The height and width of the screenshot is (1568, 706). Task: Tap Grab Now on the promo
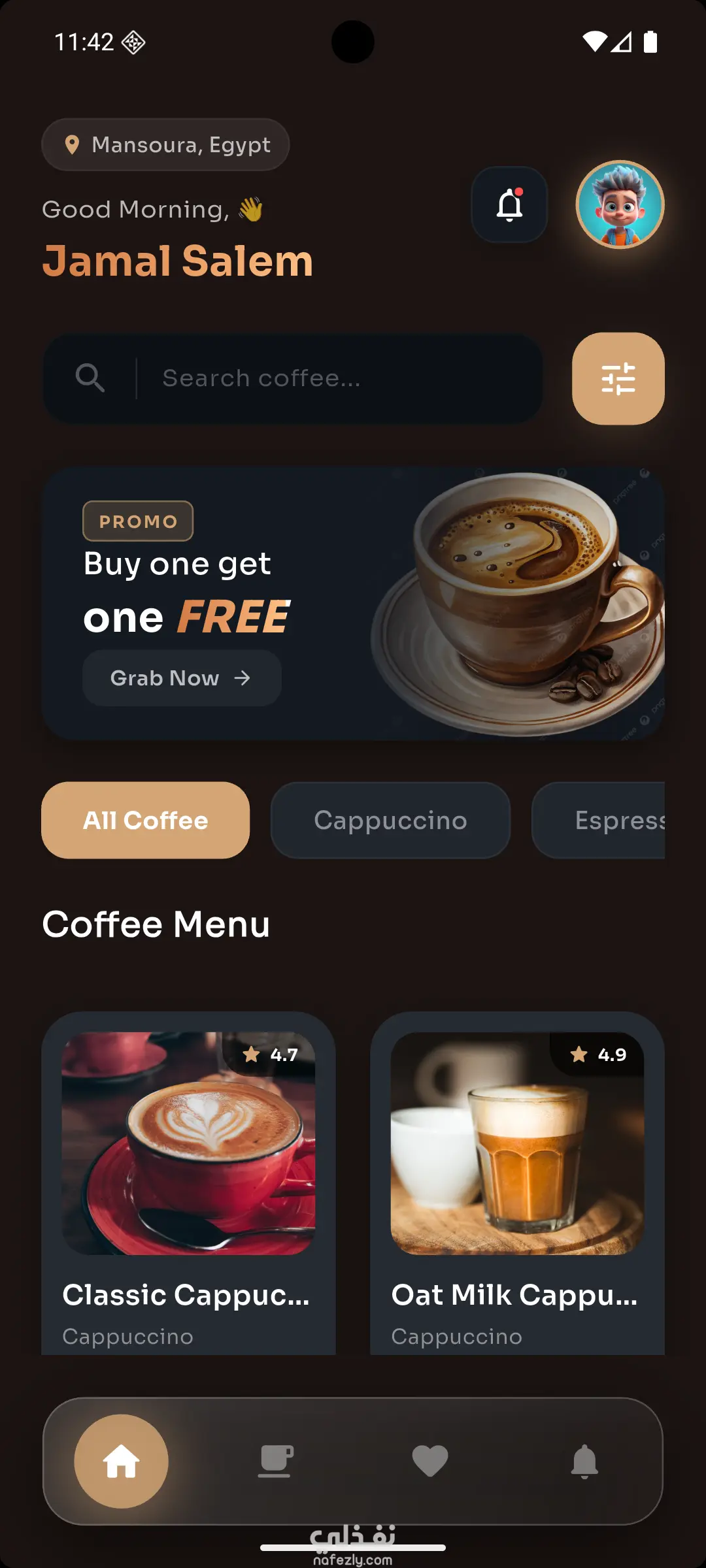tap(182, 678)
